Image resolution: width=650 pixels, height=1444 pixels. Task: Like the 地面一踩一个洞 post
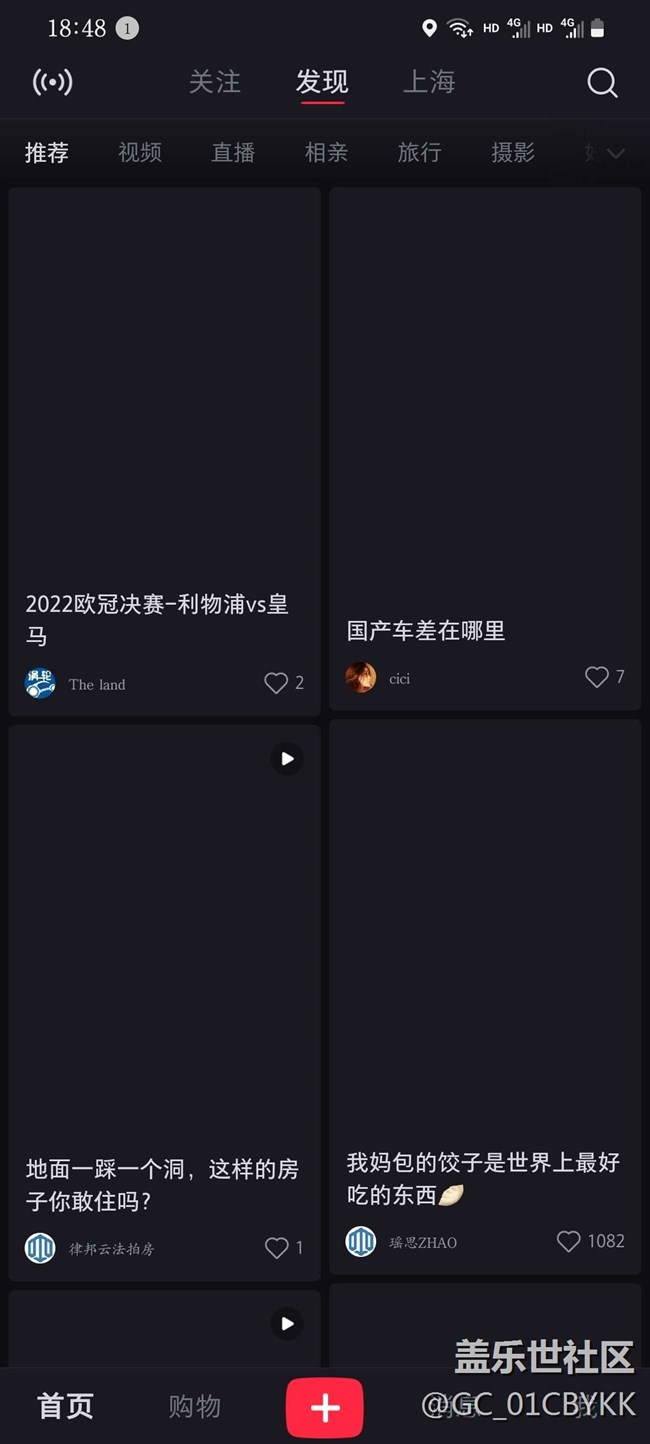[x=276, y=1248]
